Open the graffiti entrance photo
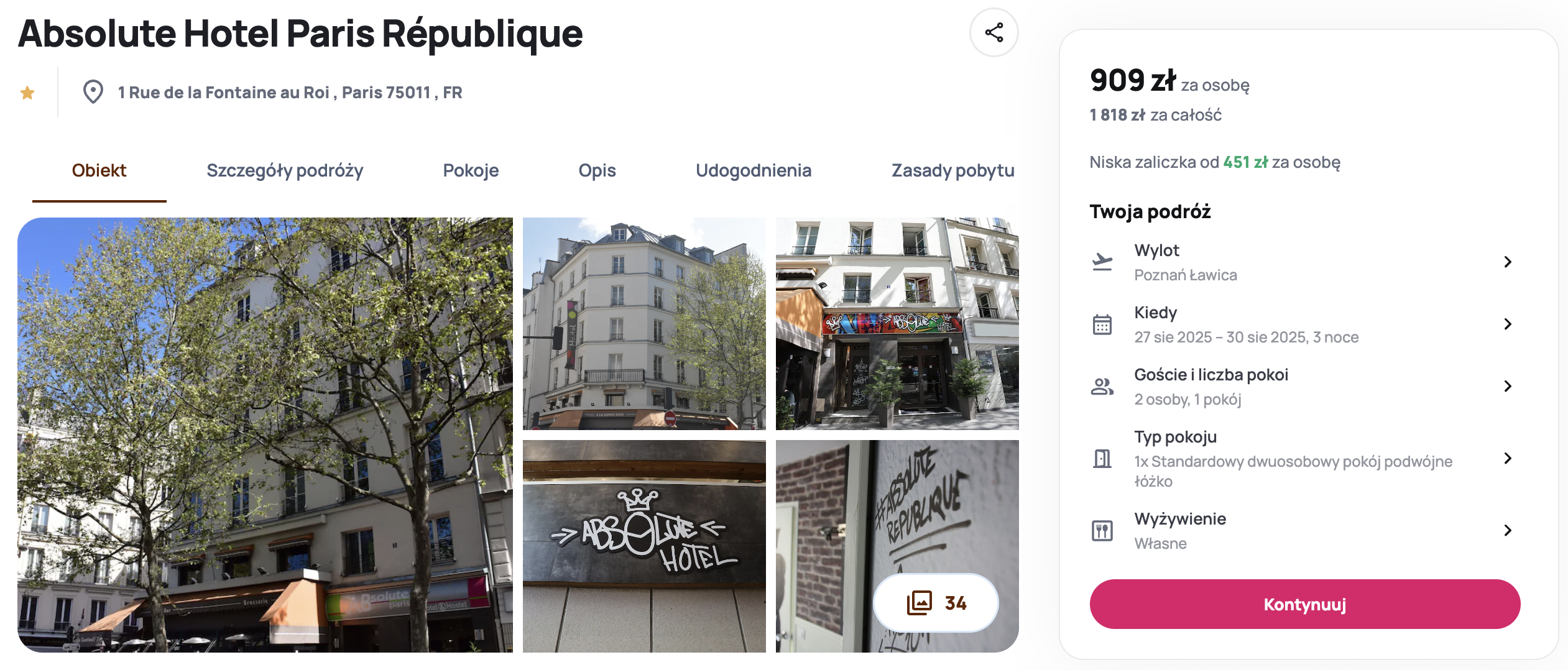The image size is (1568, 670). (897, 323)
